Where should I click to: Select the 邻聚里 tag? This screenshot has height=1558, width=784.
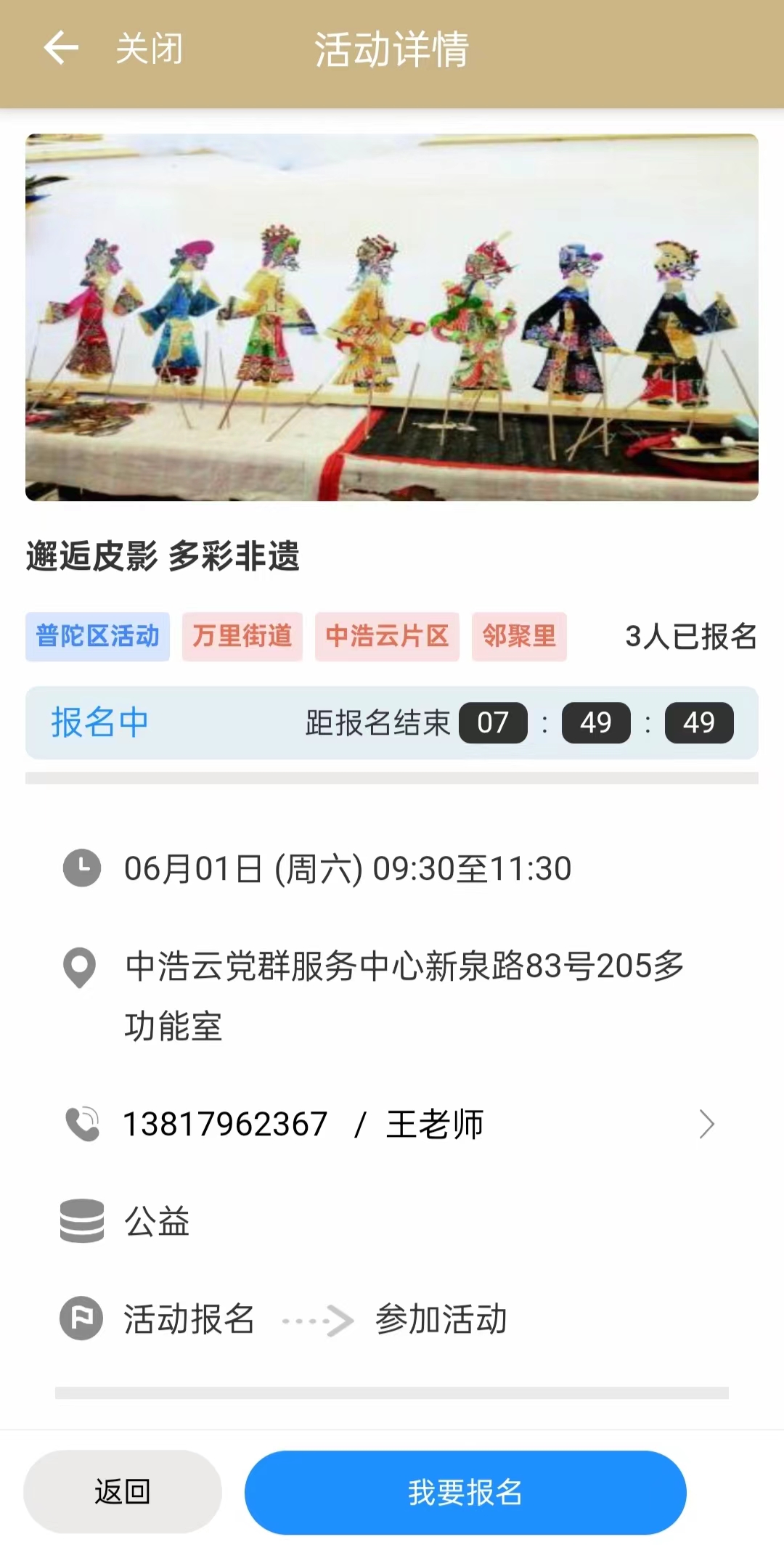[518, 636]
